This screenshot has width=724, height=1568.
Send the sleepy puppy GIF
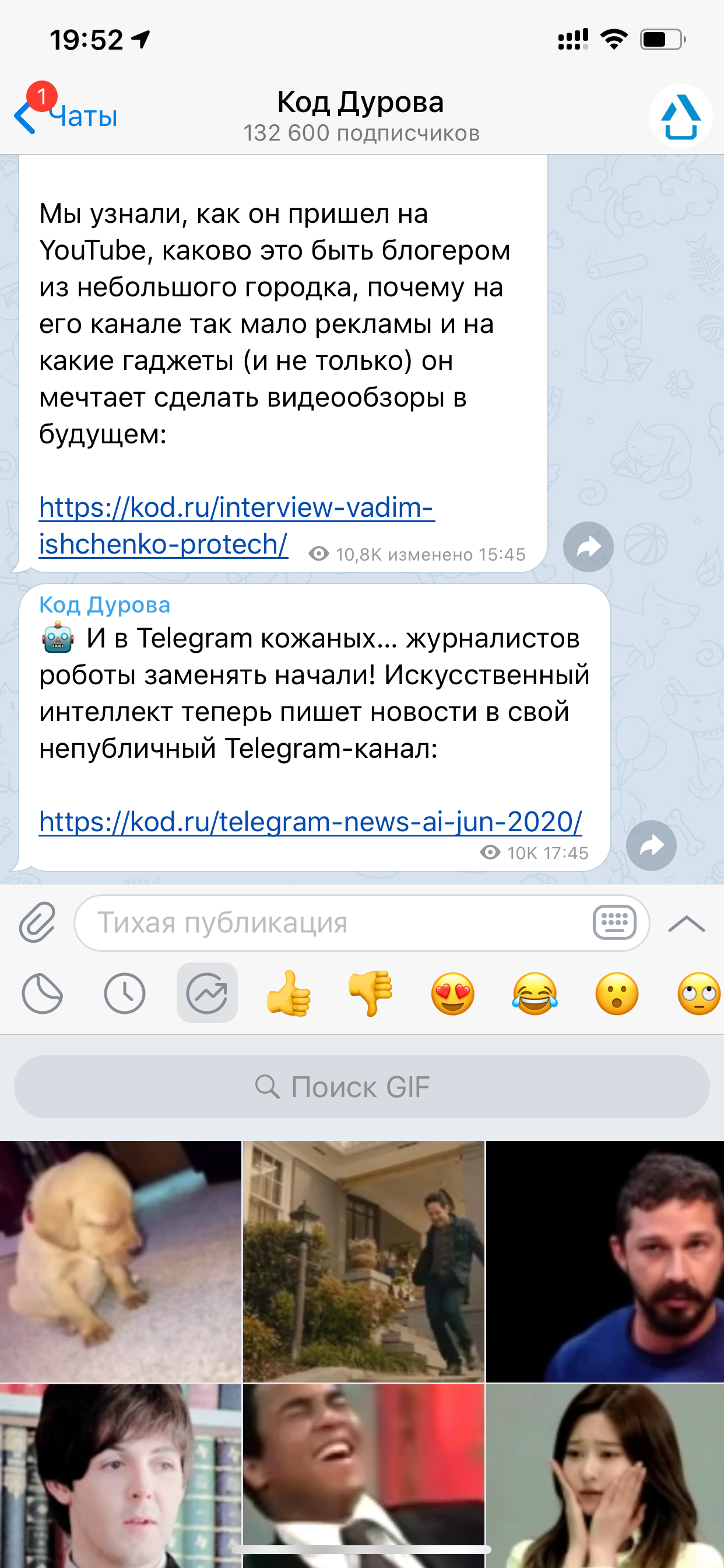(121, 1261)
